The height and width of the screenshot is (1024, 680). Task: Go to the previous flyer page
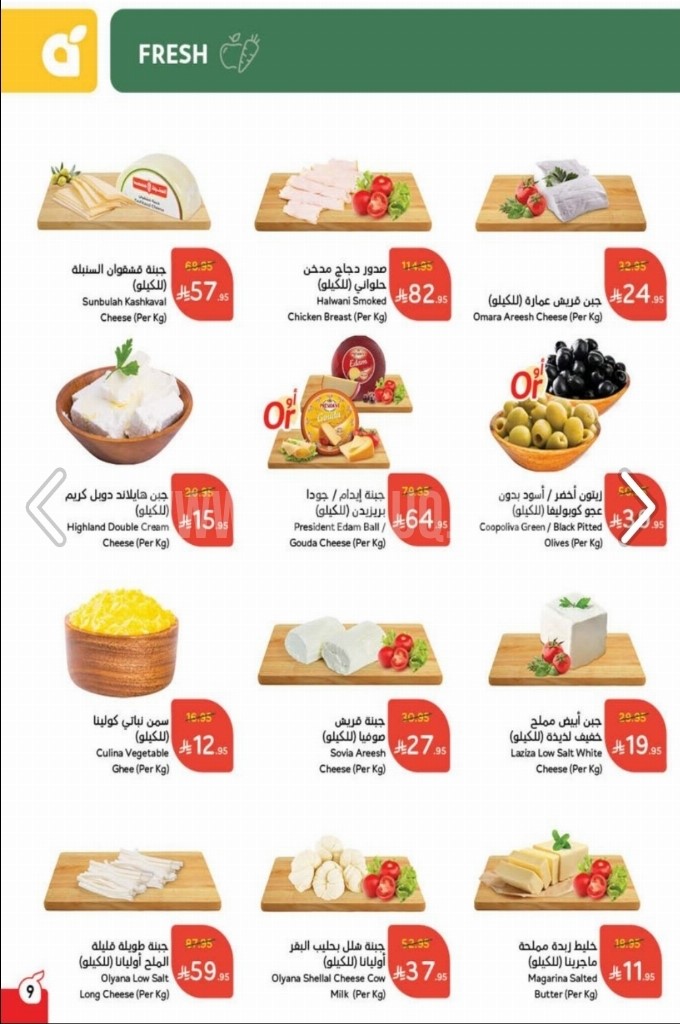click(45, 507)
